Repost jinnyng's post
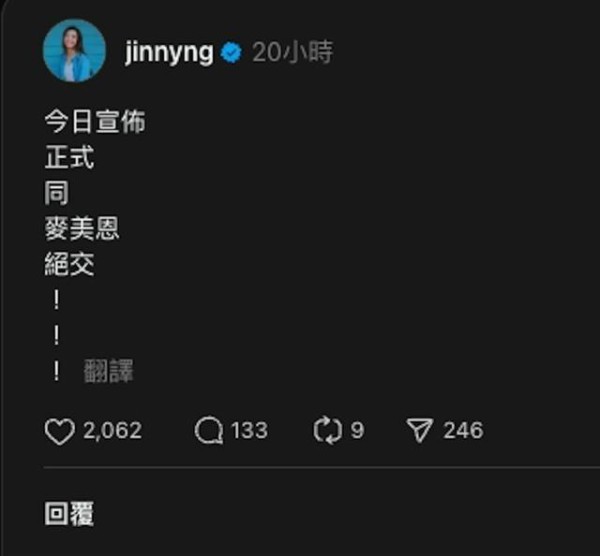This screenshot has width=600, height=556. pos(327,431)
